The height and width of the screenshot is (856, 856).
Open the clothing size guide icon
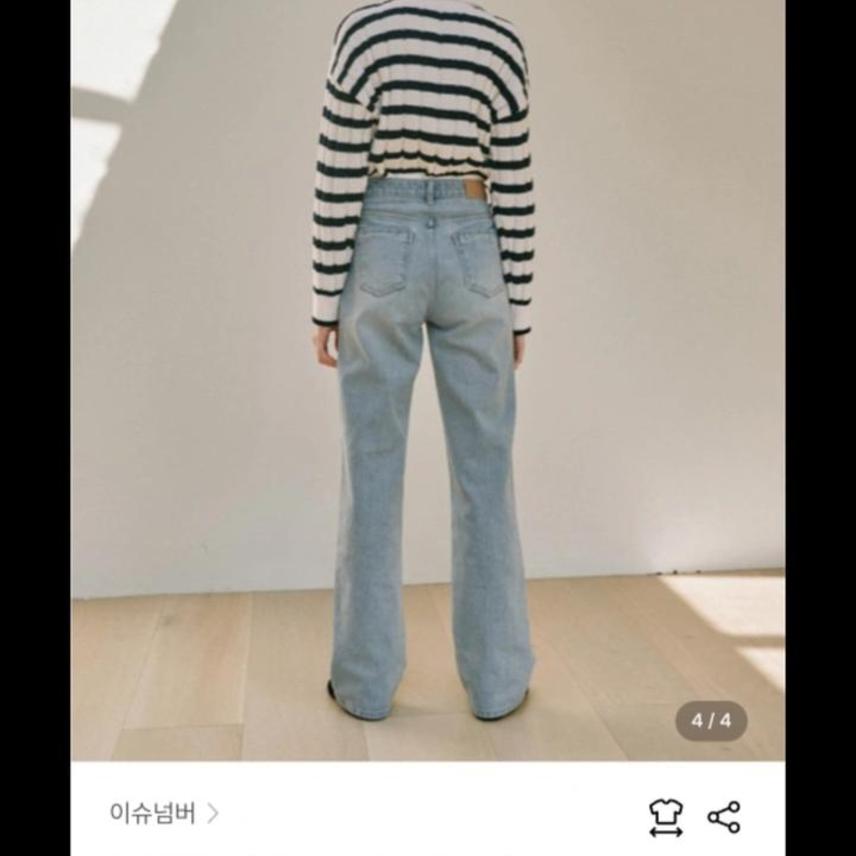coord(665,816)
